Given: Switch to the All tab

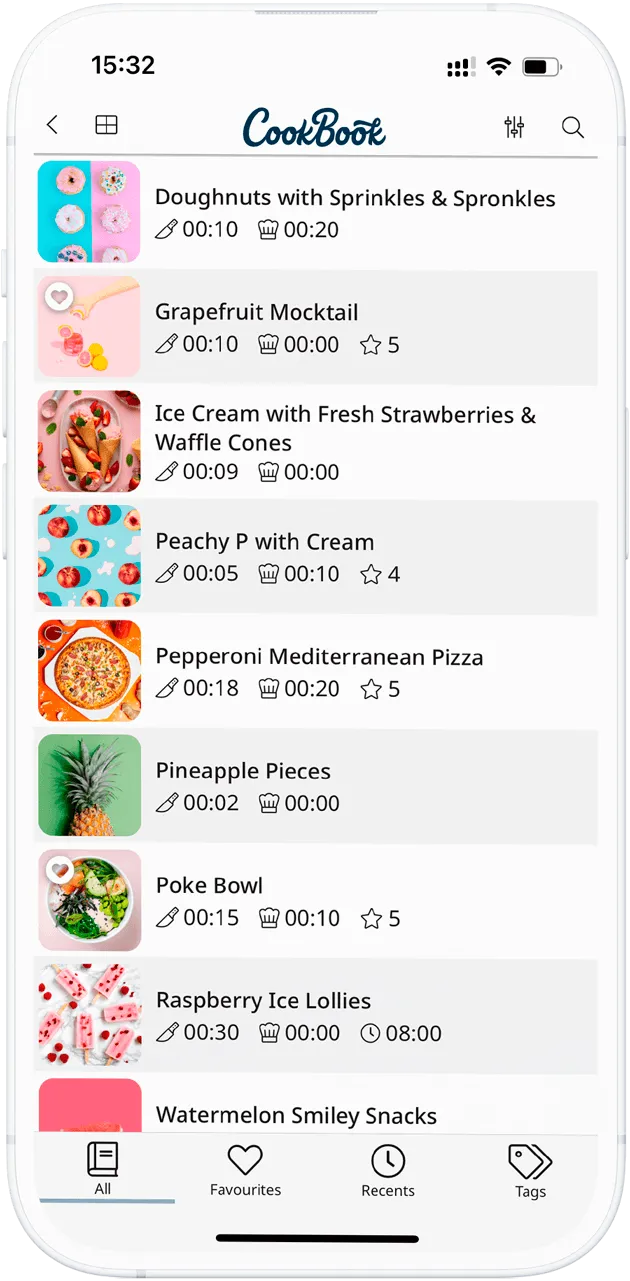Looking at the screenshot, I should coord(103,1169).
